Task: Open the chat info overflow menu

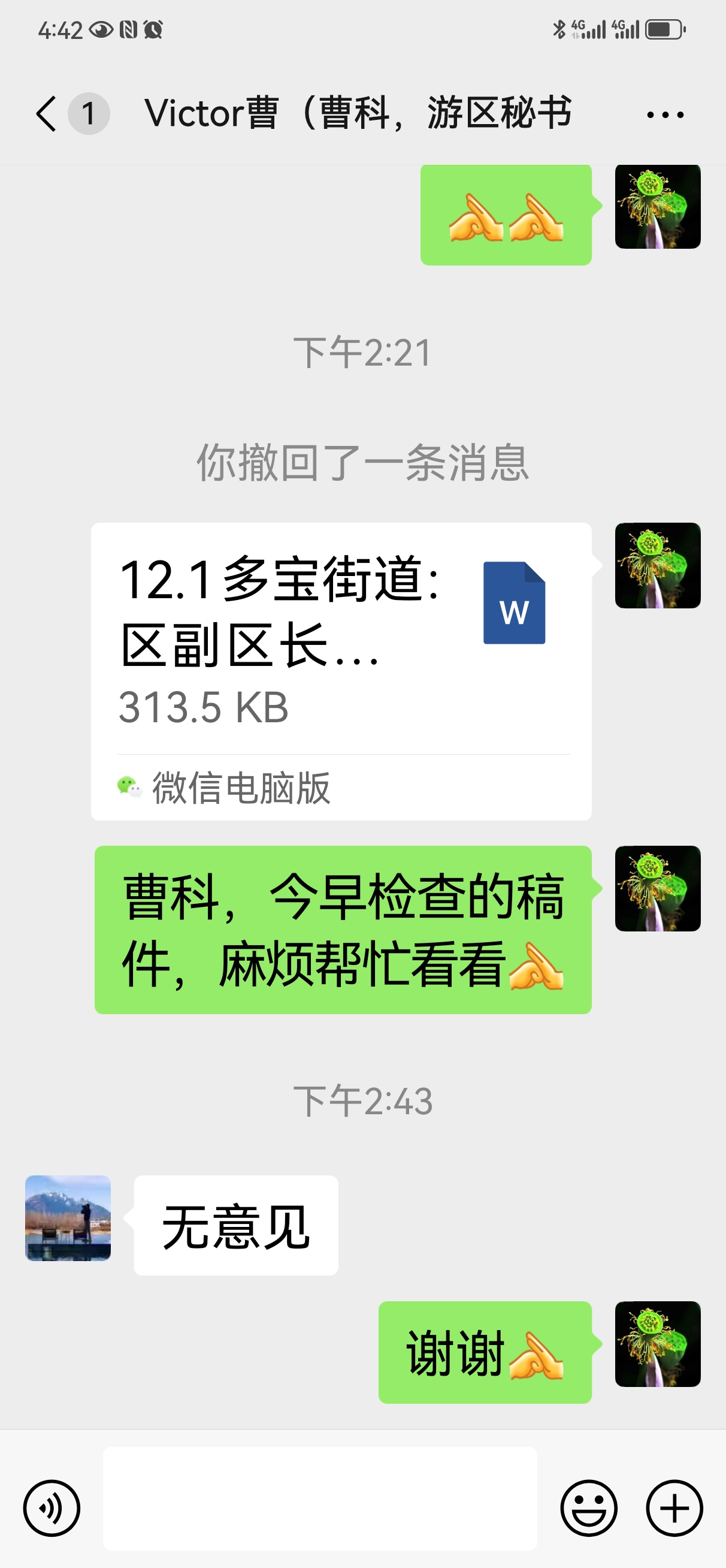Action: 664,114
